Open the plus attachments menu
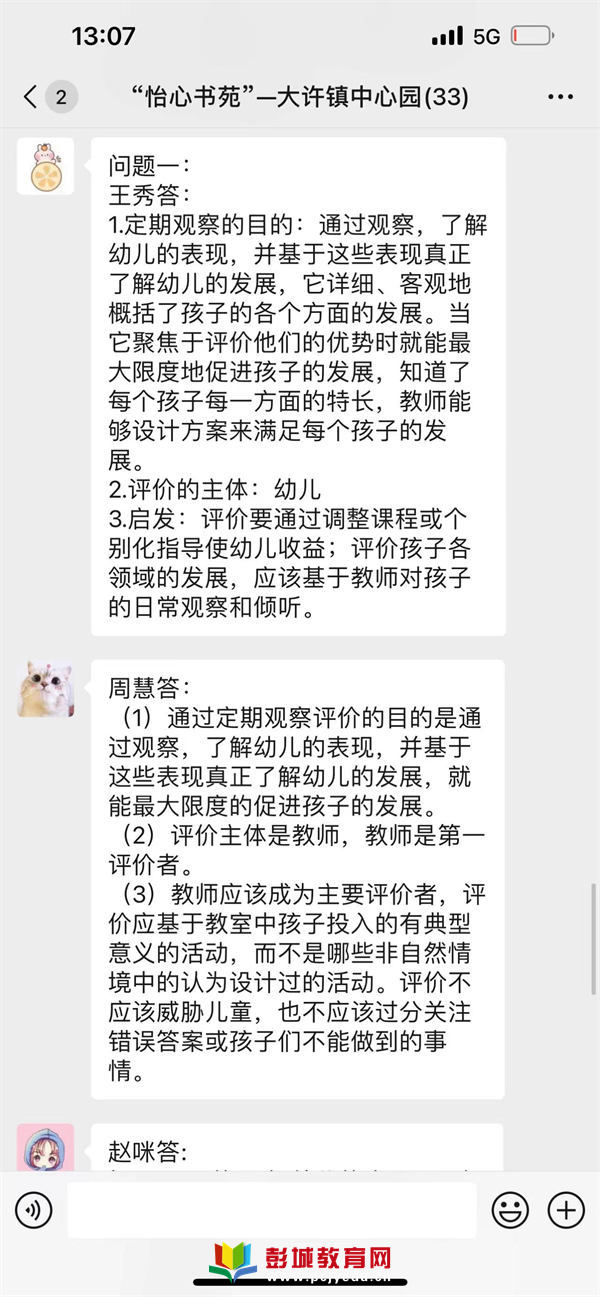600x1297 pixels. click(566, 1210)
